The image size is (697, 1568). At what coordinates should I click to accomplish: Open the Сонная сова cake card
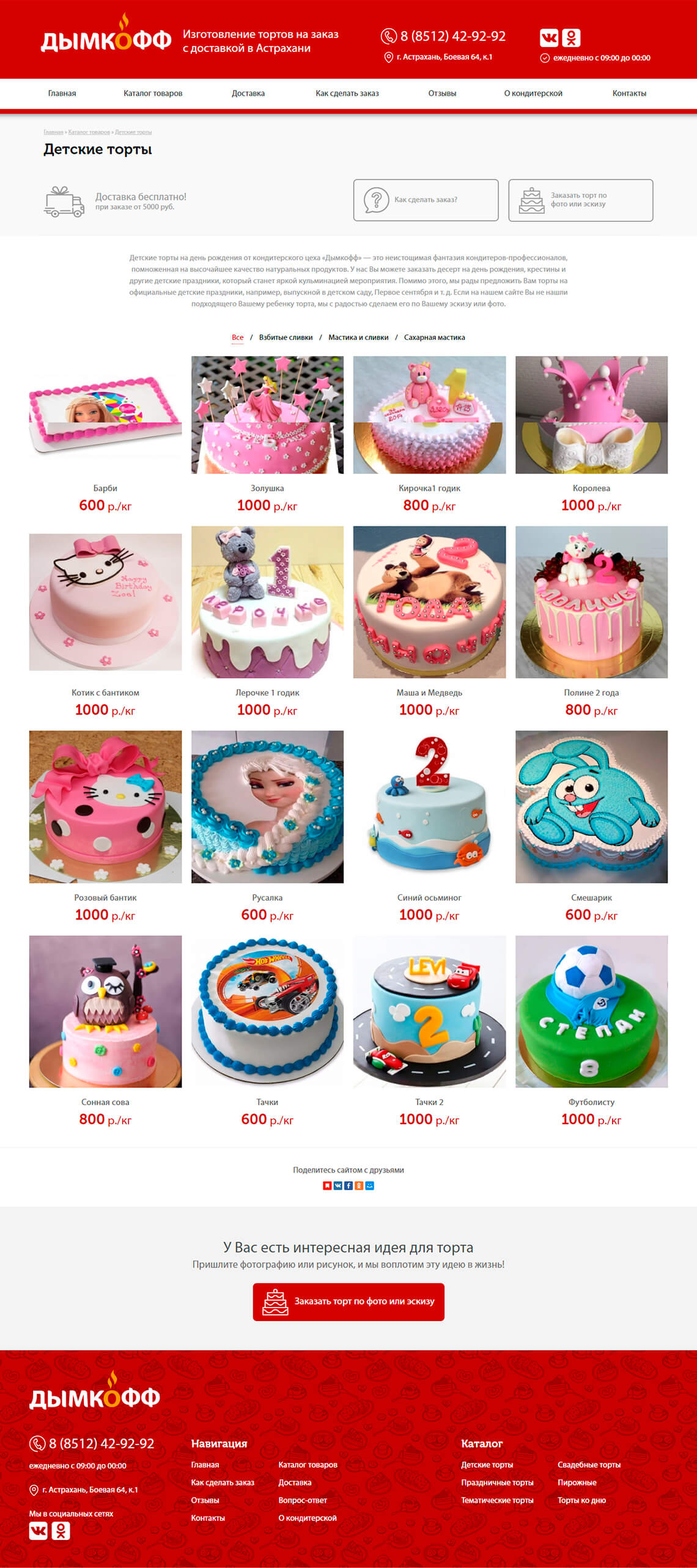coord(105,1011)
